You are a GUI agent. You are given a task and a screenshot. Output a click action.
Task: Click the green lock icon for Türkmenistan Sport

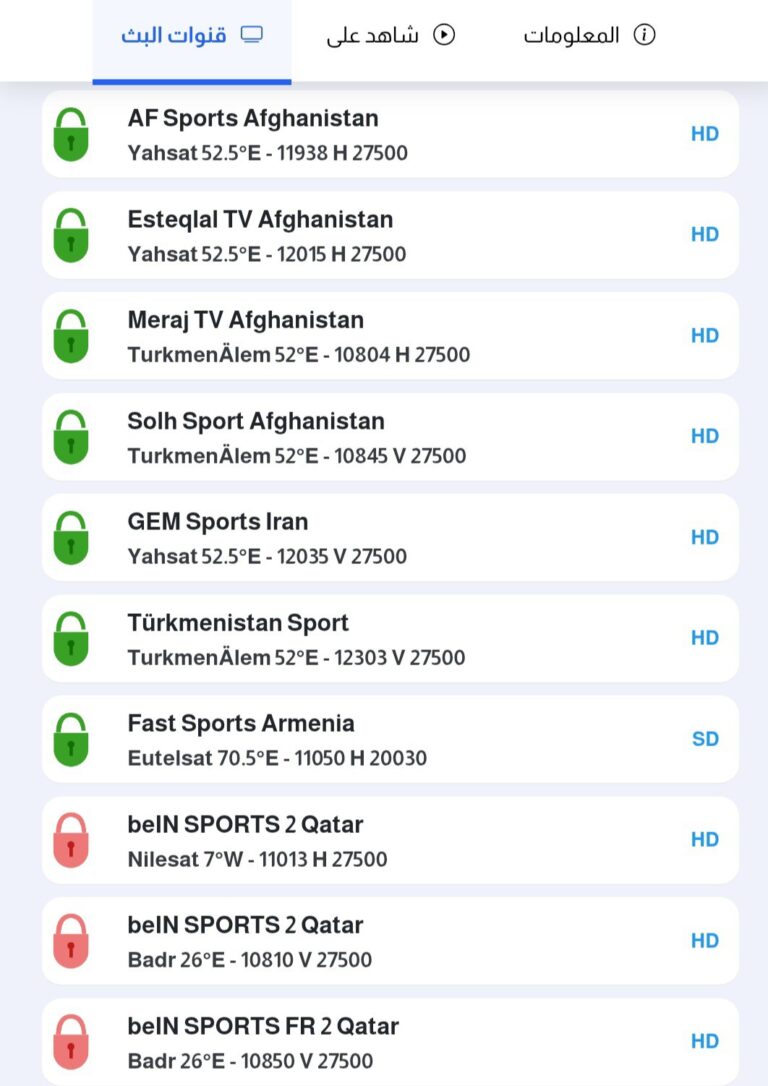tap(71, 638)
